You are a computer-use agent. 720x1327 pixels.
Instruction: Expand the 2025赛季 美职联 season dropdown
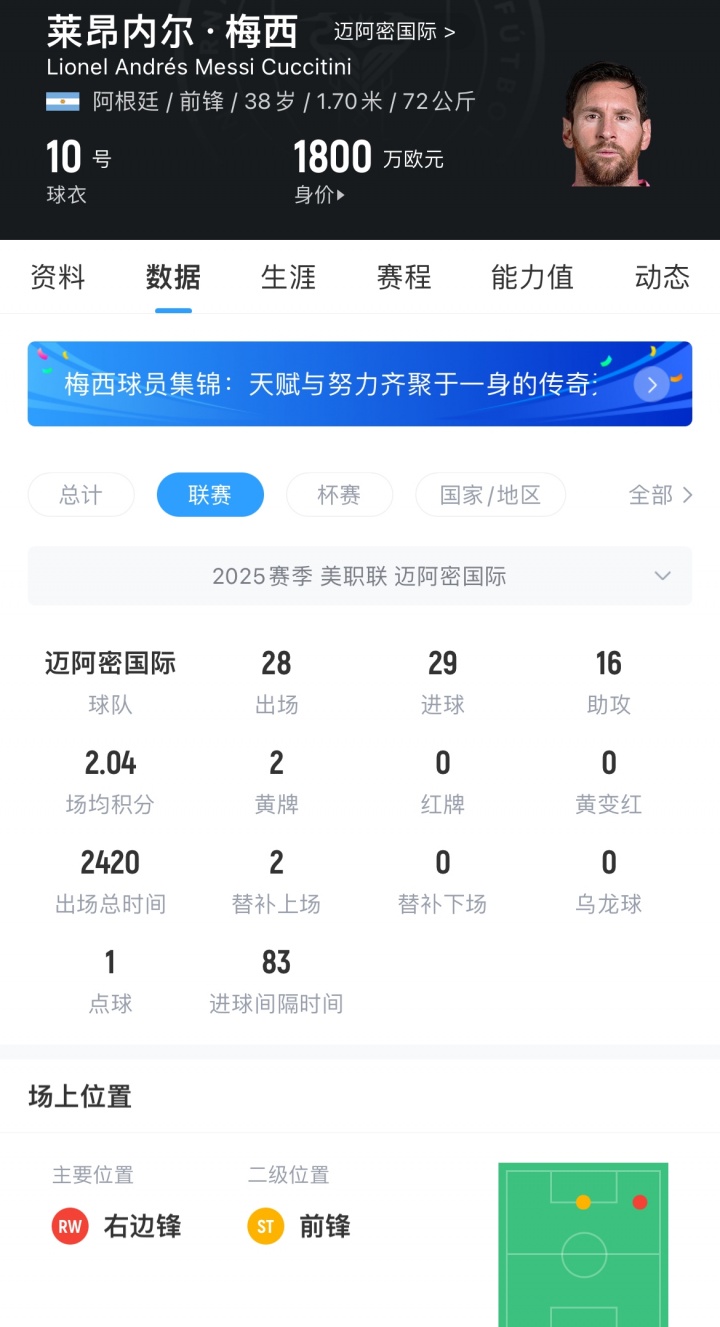(x=359, y=576)
